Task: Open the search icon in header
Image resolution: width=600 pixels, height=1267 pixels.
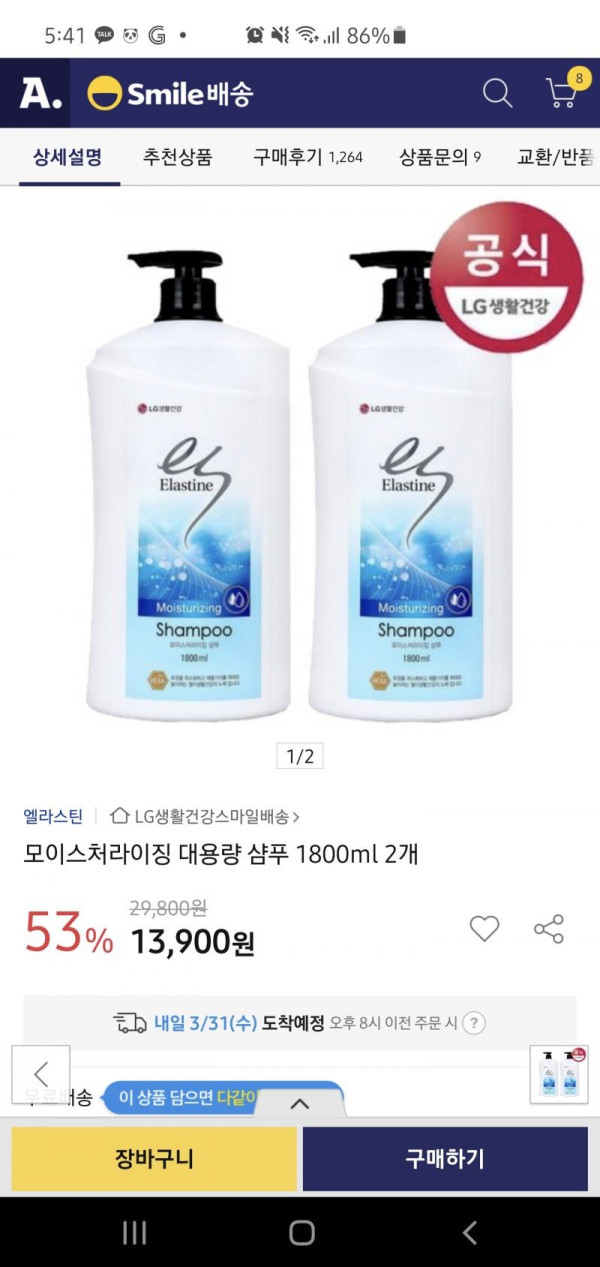Action: [x=497, y=93]
